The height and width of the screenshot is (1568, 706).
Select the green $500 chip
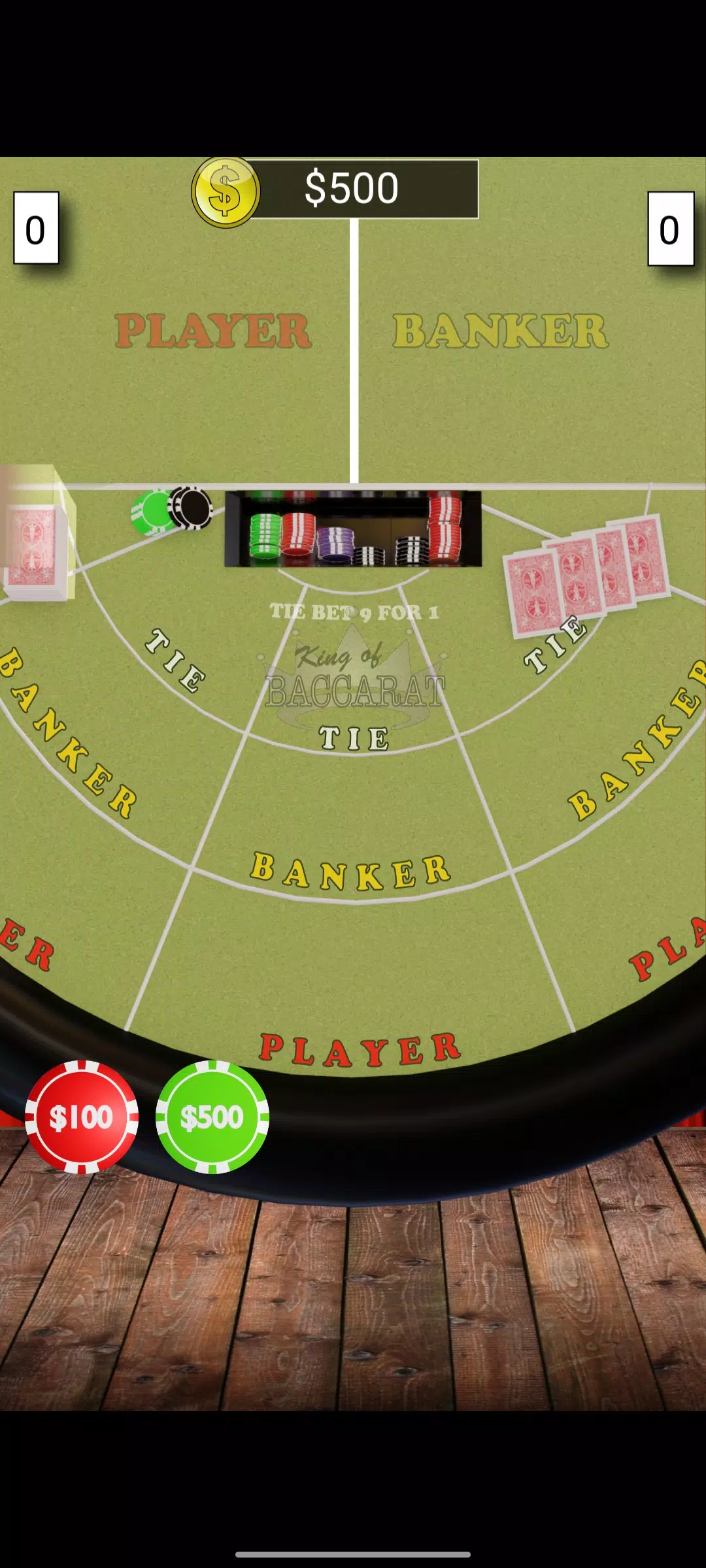(212, 1117)
